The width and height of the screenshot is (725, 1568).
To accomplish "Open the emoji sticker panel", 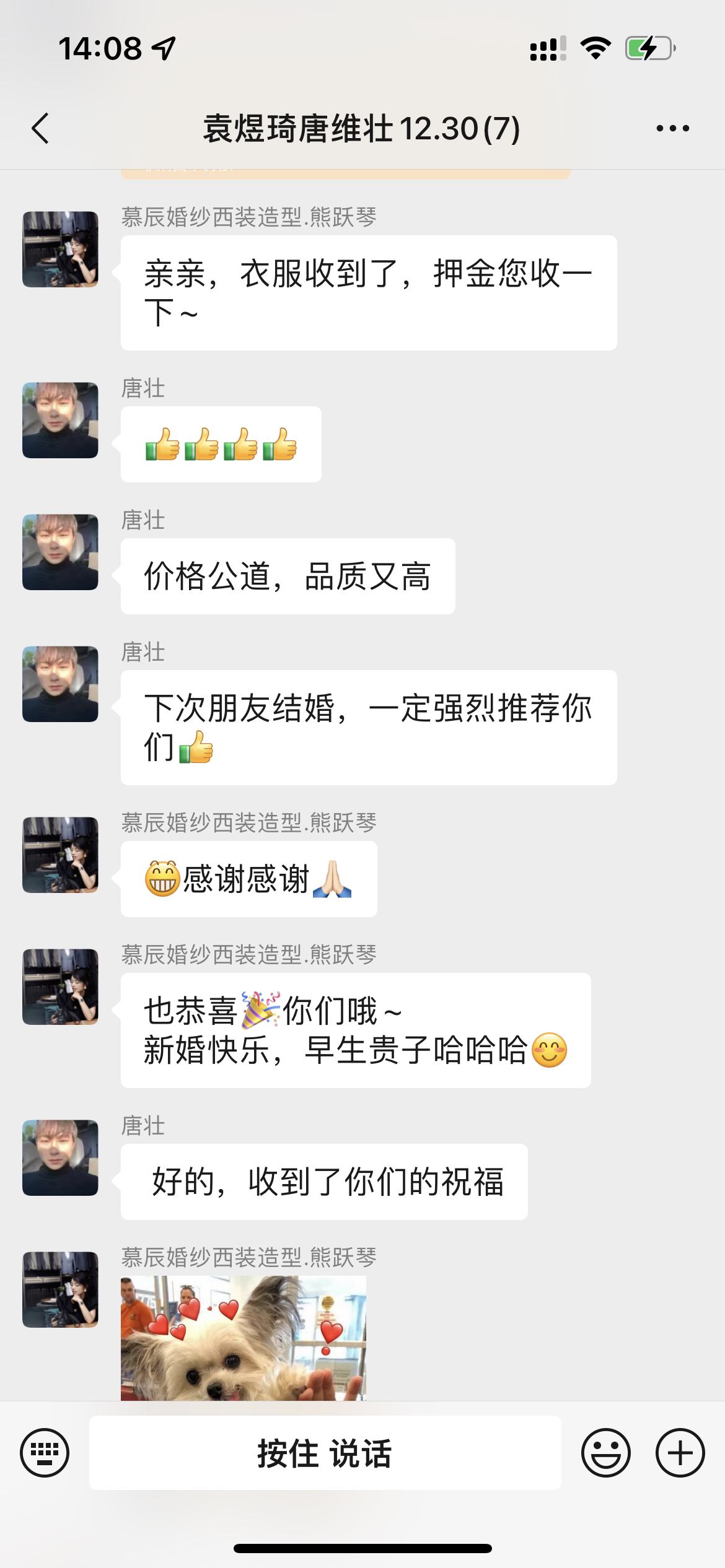I will (606, 1453).
